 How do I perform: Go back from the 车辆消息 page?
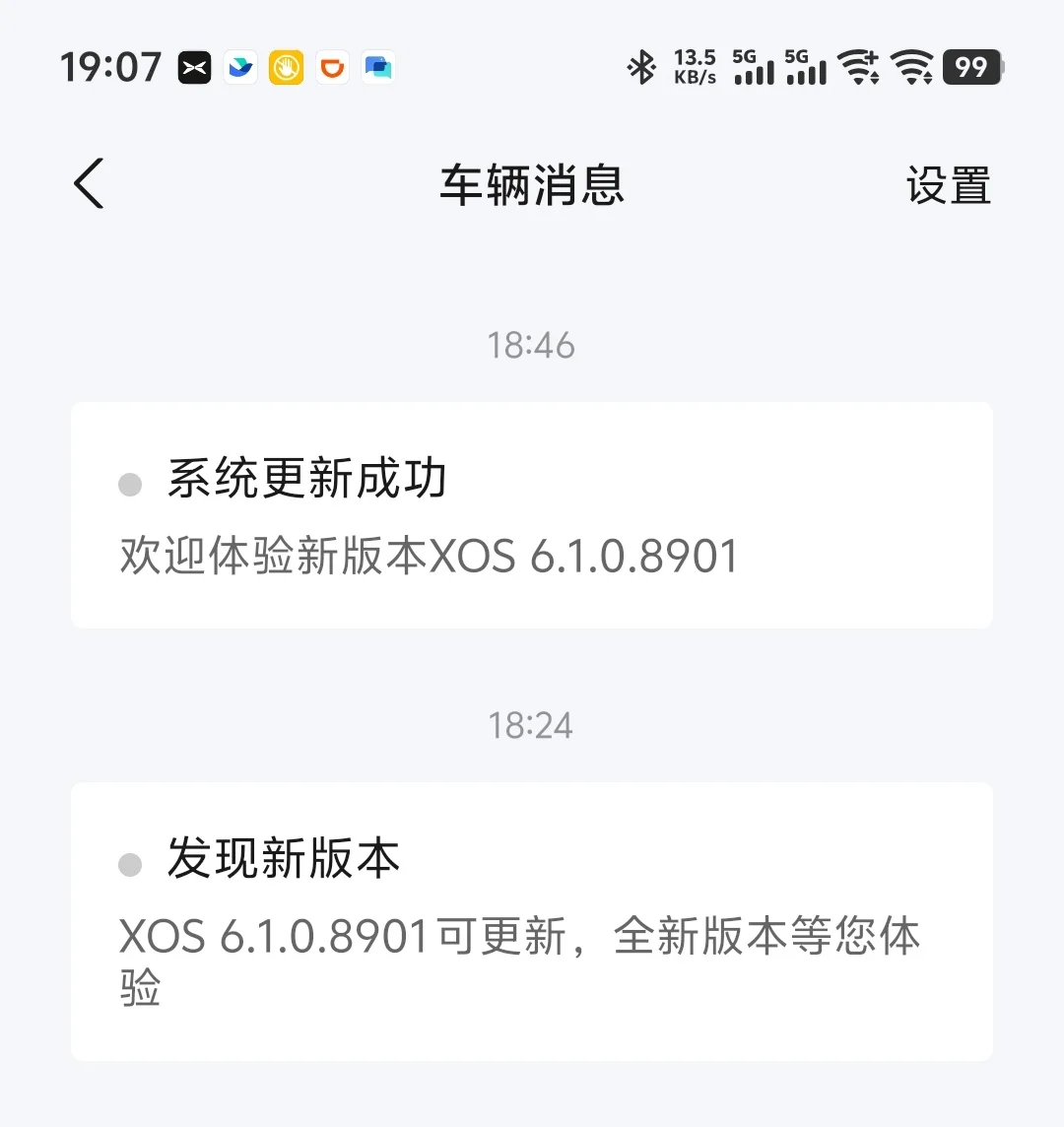coord(89,184)
